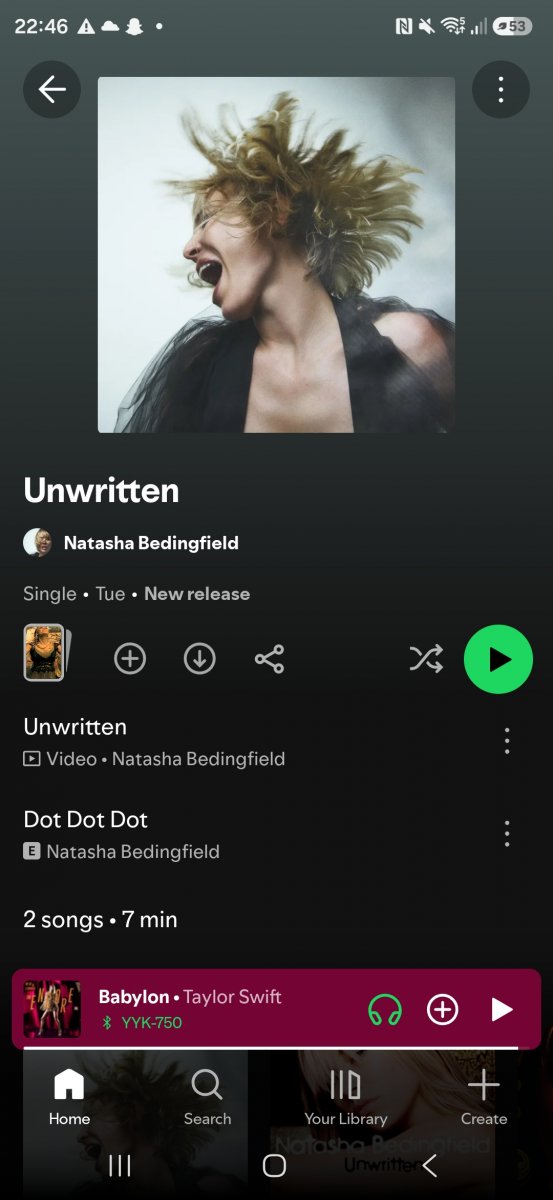Go back using the top-left arrow
553x1200 pixels.
(52, 90)
